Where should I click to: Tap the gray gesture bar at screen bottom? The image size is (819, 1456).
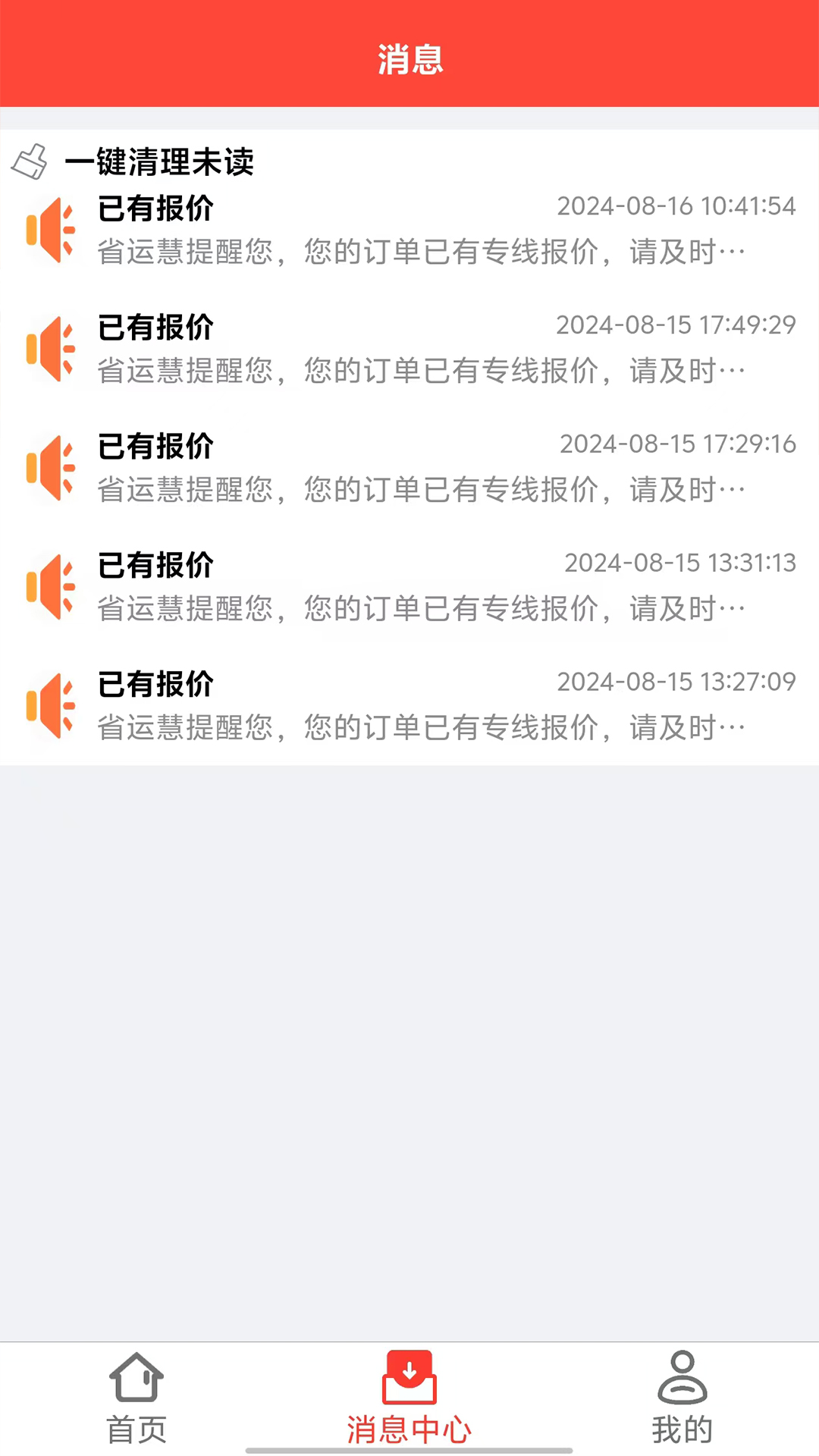pyautogui.click(x=409, y=1448)
